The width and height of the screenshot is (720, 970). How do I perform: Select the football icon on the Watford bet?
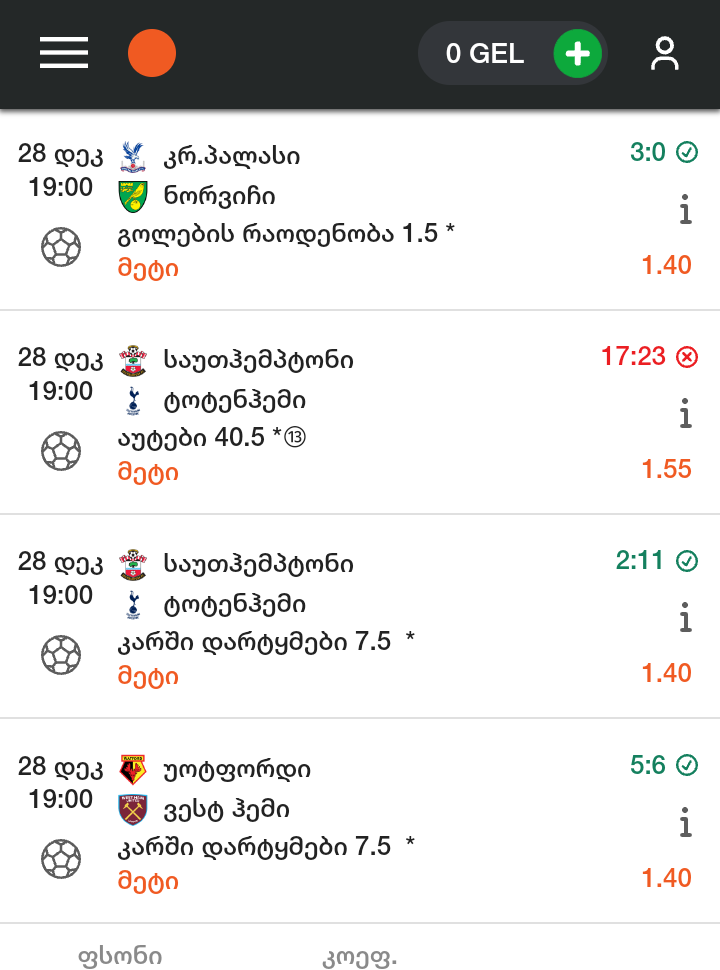click(62, 860)
